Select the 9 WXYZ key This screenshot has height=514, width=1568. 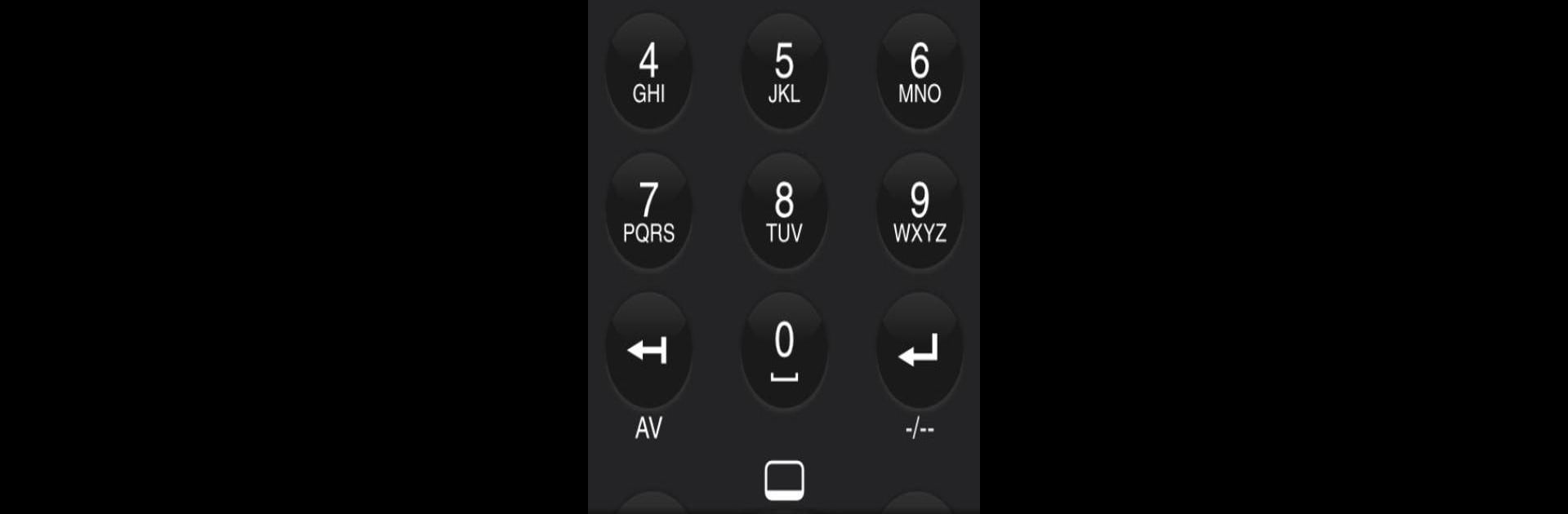[920, 211]
